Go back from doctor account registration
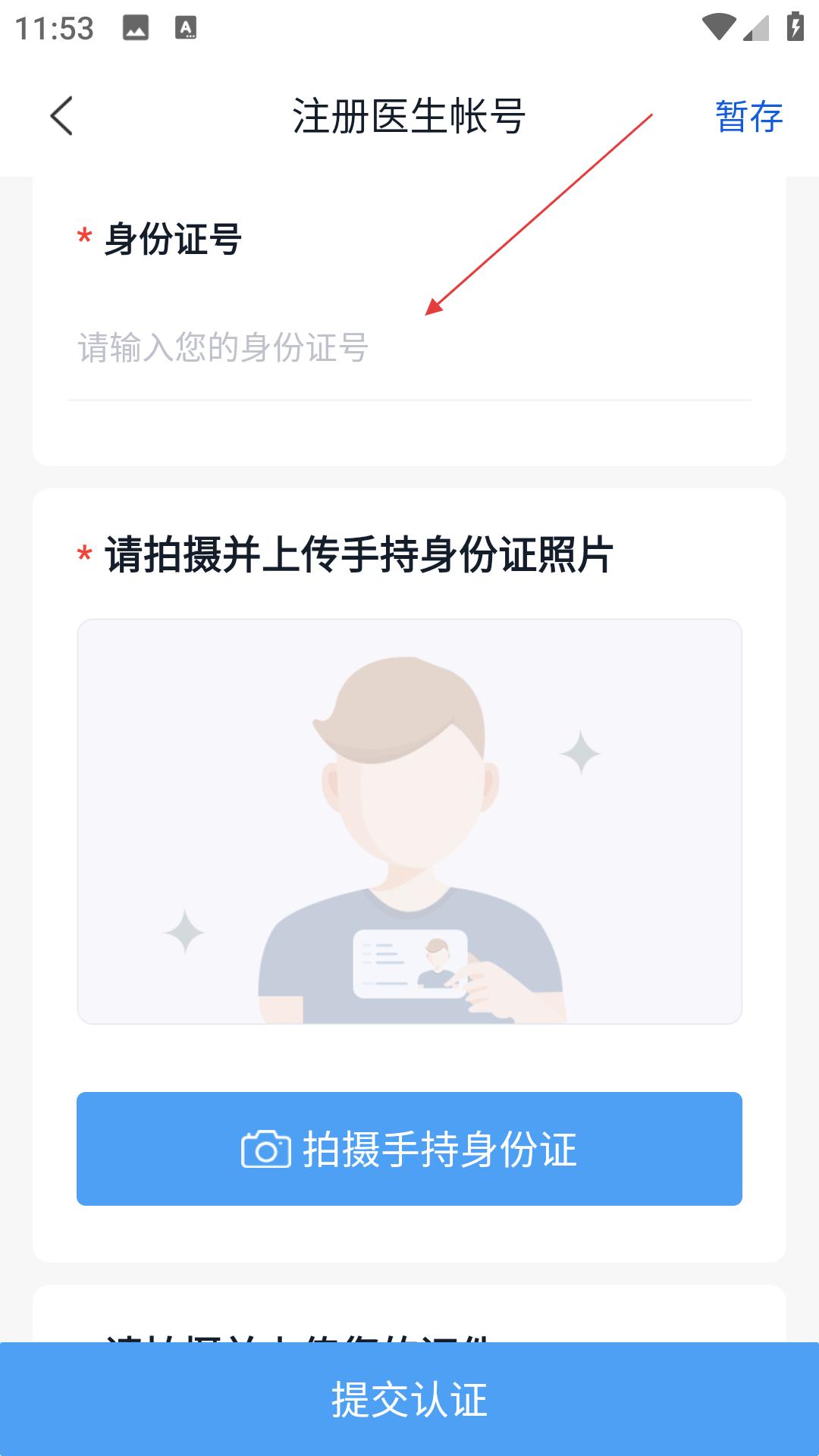 [62, 116]
